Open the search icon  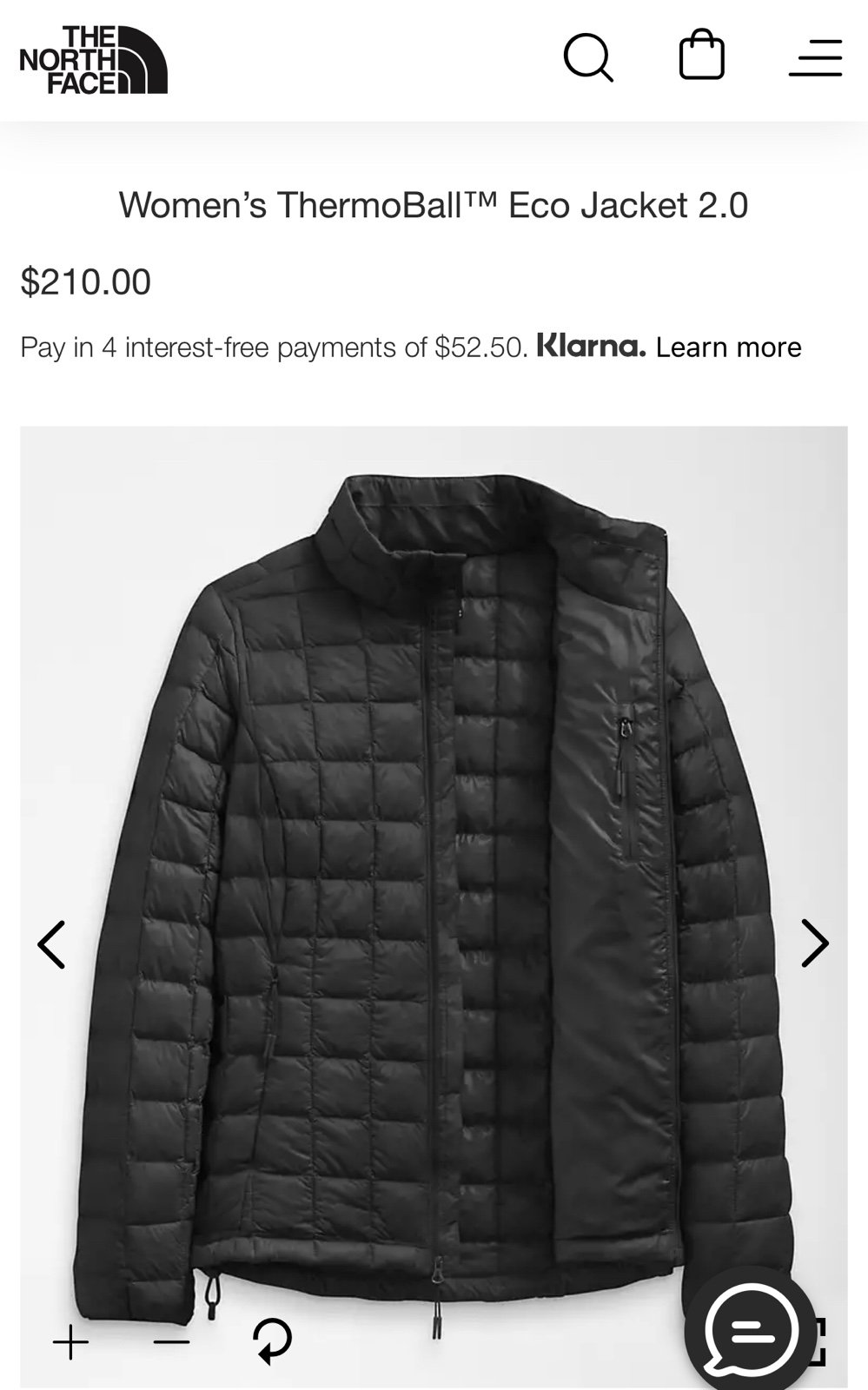point(588,58)
